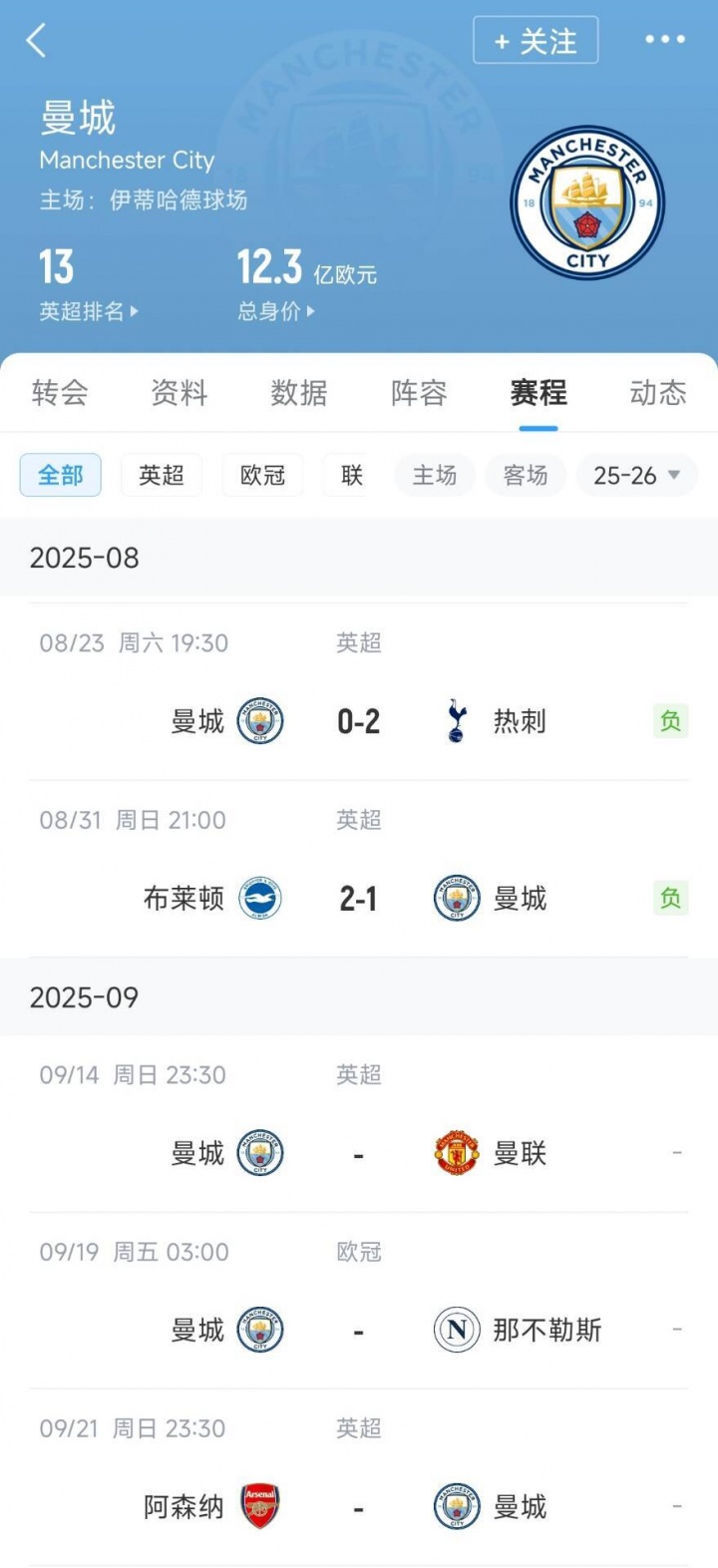Open the 英超排名 league ranking
Screen dimensions: 718x1568
tap(88, 311)
